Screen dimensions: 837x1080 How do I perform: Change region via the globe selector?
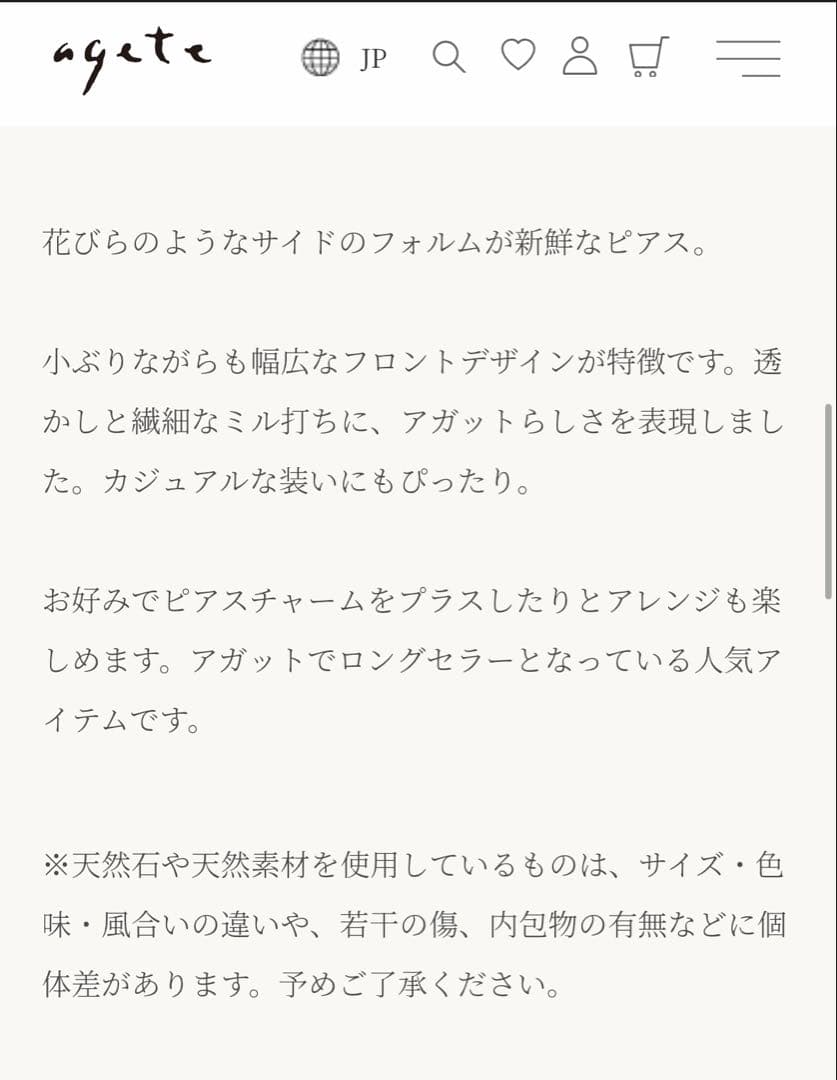tap(319, 59)
